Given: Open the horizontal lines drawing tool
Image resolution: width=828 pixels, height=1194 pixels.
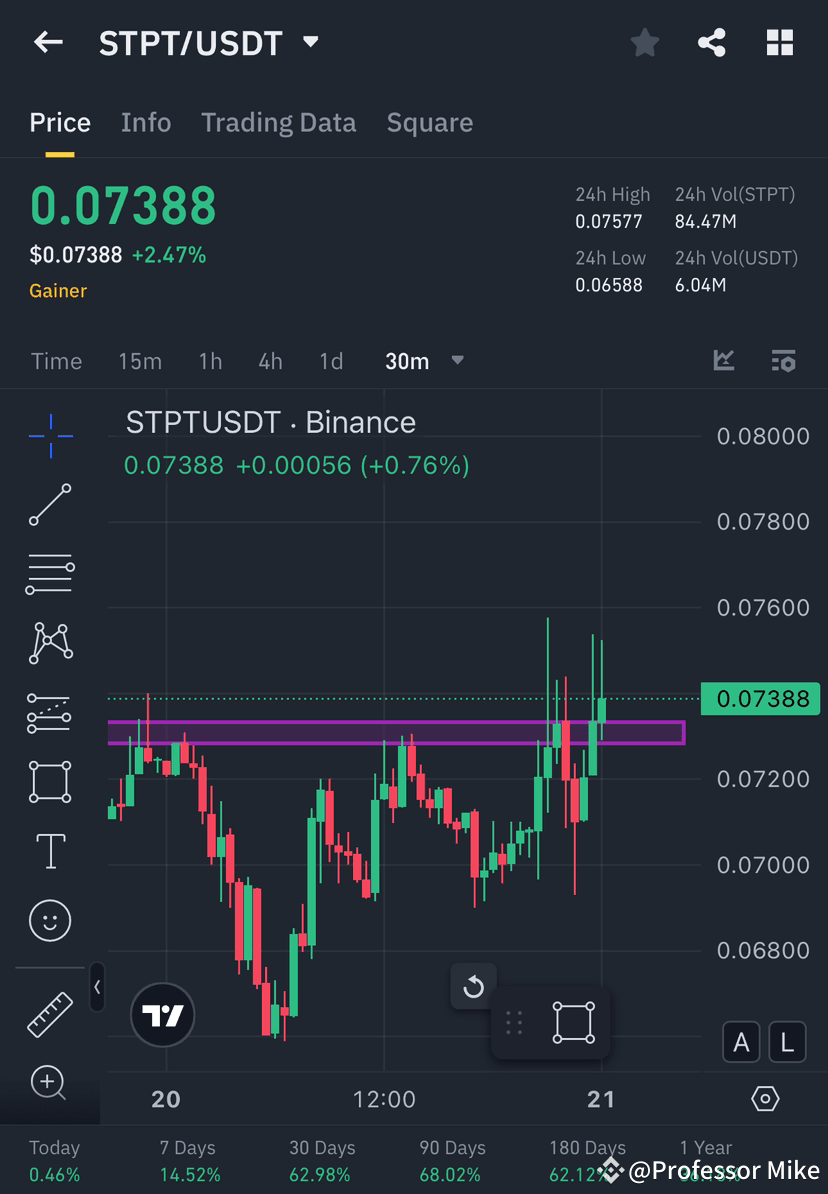Looking at the screenshot, I should pyautogui.click(x=50, y=573).
